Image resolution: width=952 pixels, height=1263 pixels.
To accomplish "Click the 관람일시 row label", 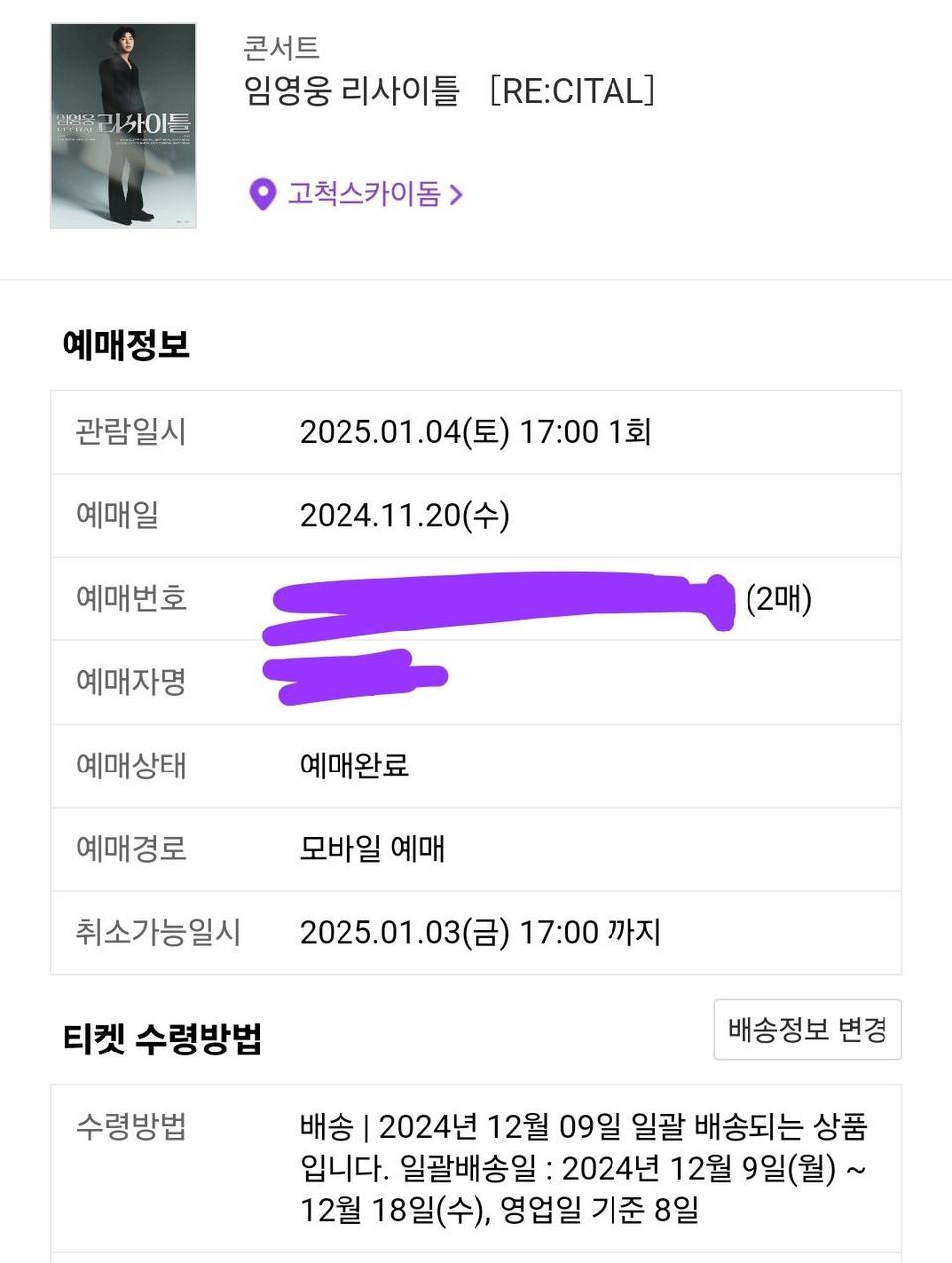I will (130, 431).
